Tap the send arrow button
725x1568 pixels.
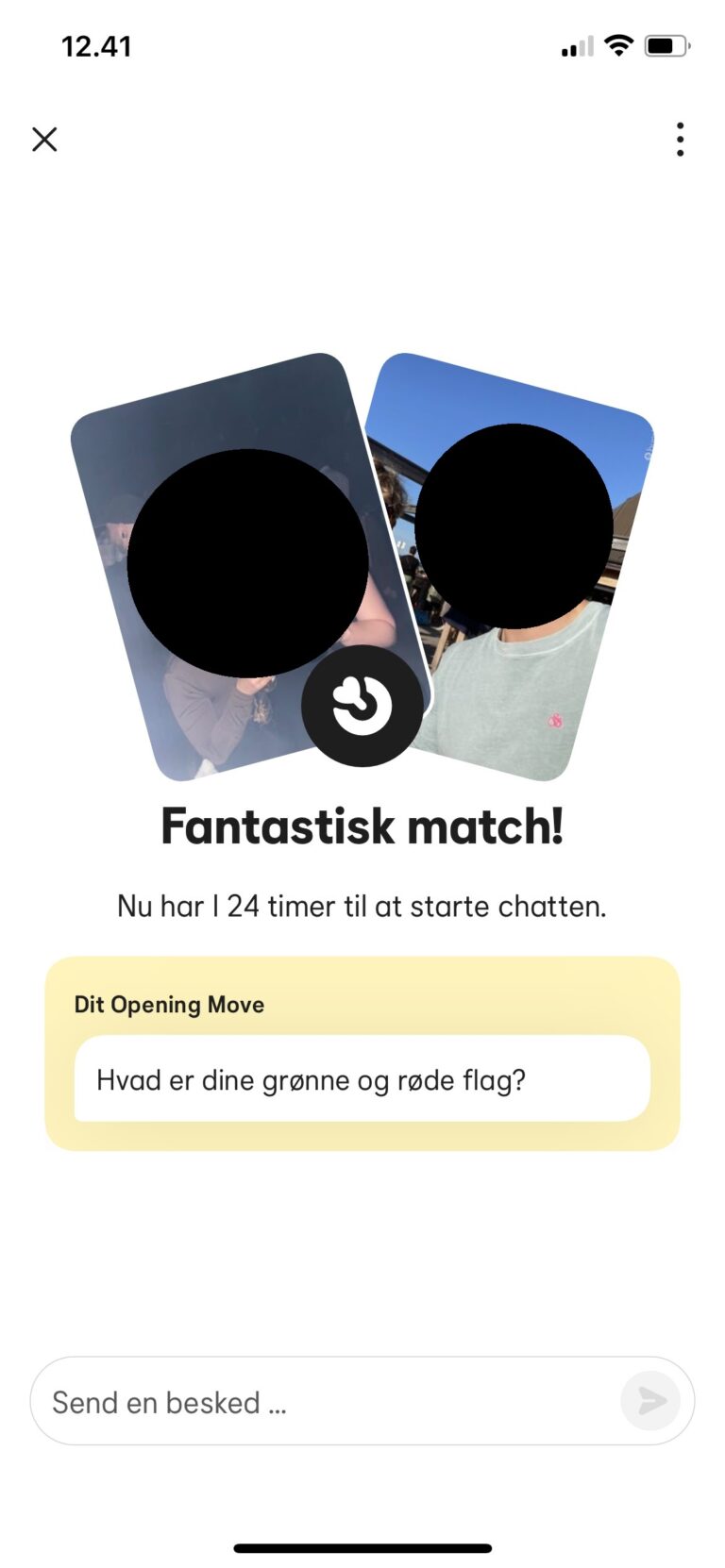tap(650, 1401)
